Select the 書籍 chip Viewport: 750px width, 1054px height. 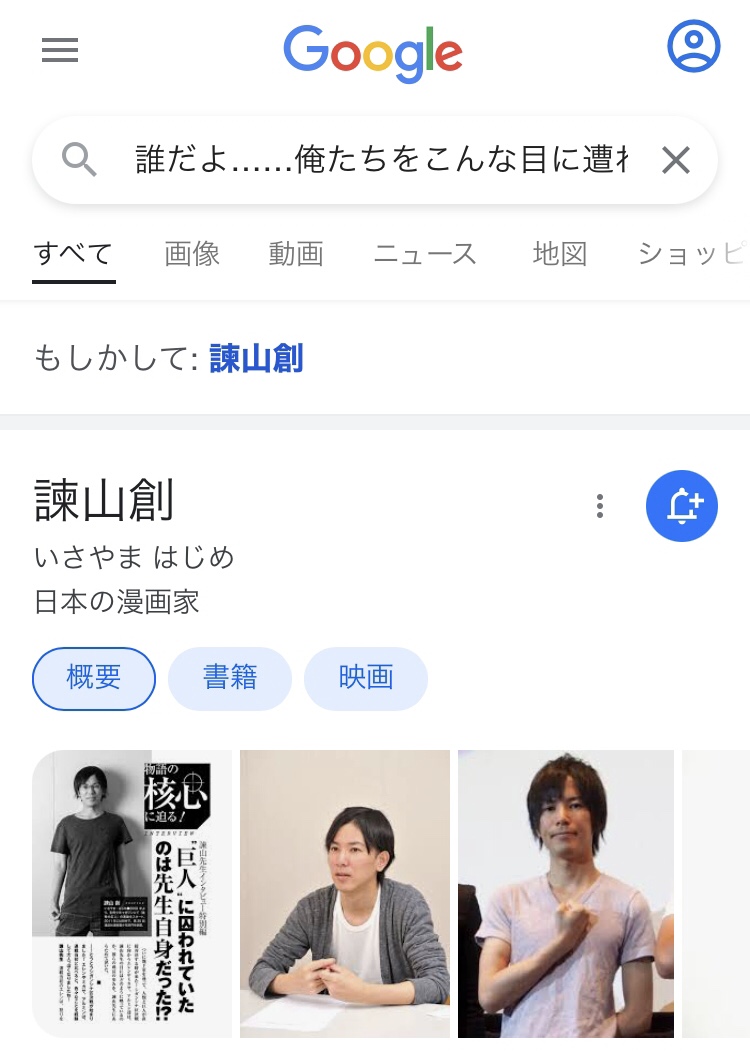(230, 678)
